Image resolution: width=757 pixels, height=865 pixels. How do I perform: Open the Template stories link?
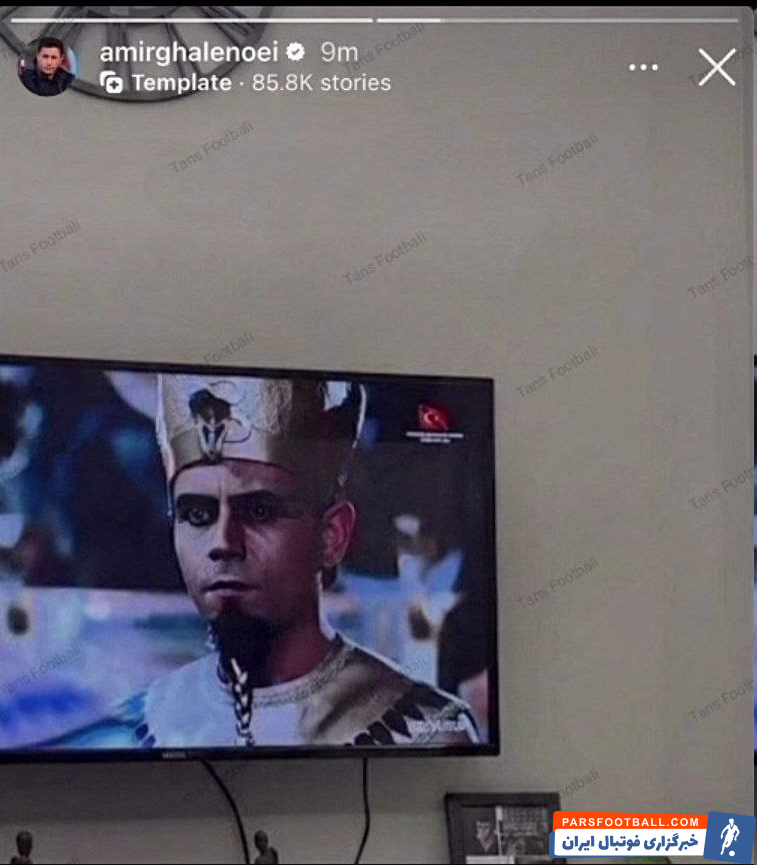pyautogui.click(x=180, y=83)
